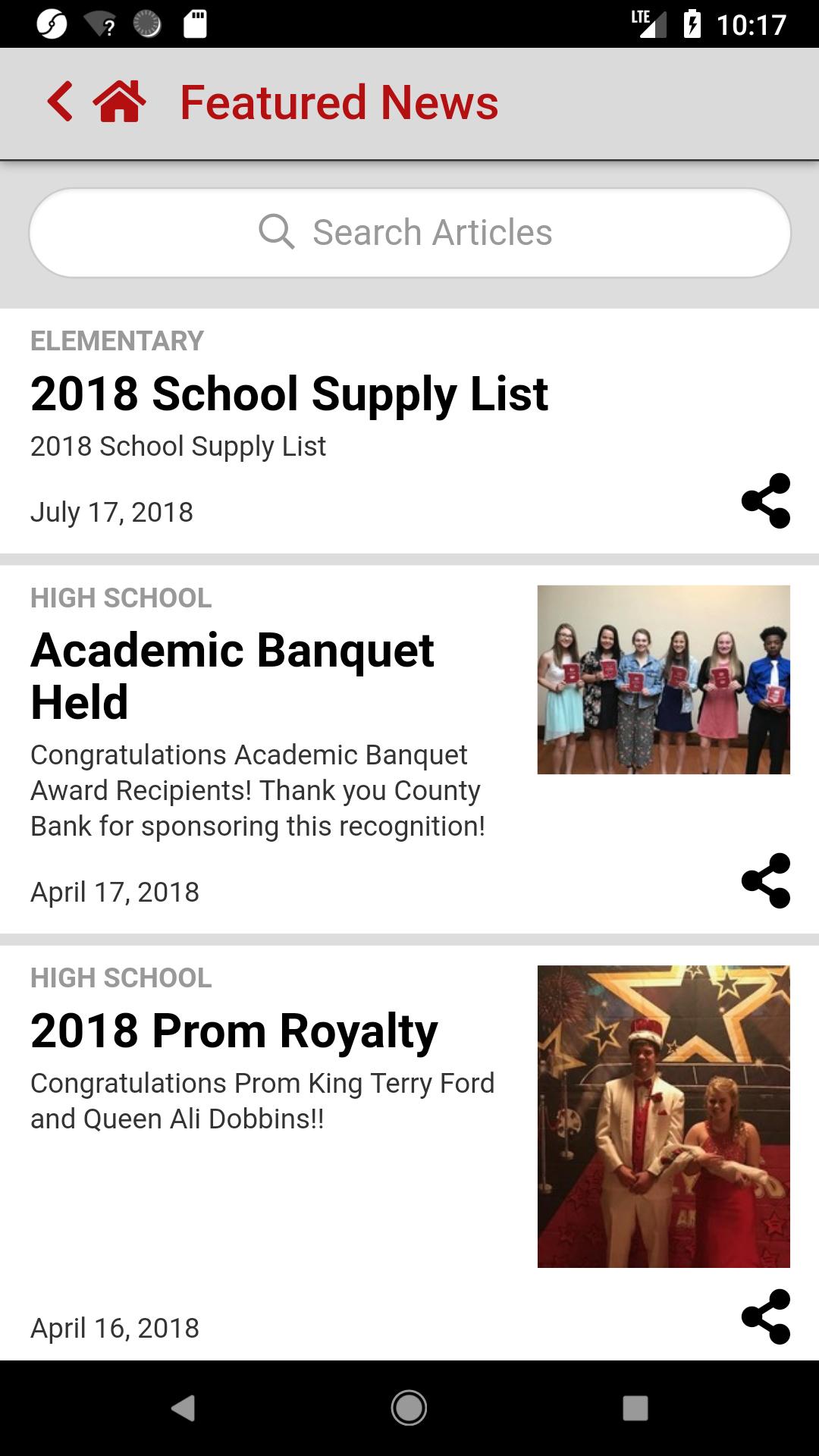
Task: Open the 2018 School Supply List article
Action: (289, 394)
